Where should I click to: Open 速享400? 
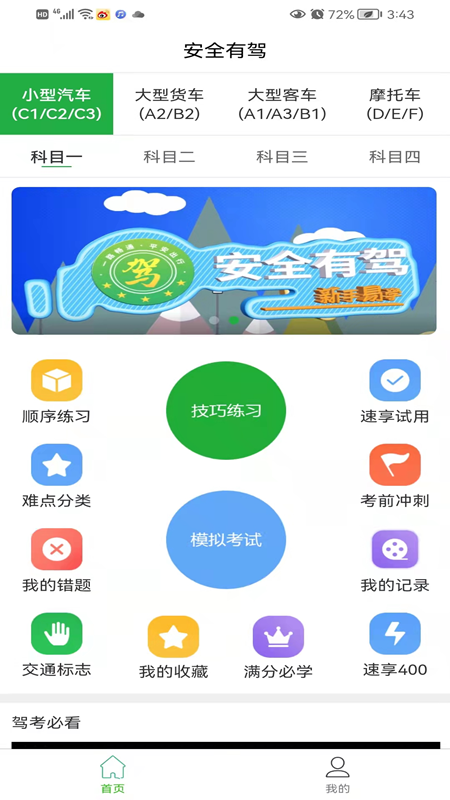coord(395,645)
